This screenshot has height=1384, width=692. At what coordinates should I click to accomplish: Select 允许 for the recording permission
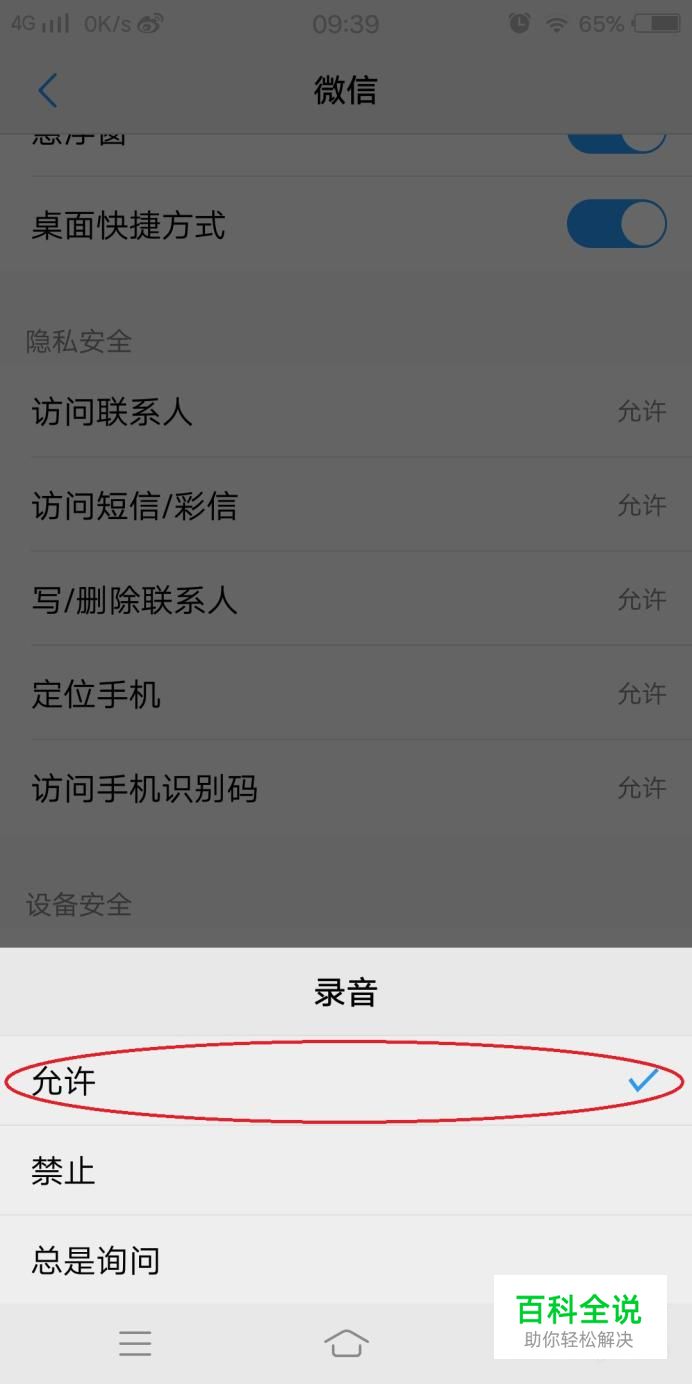click(346, 1081)
